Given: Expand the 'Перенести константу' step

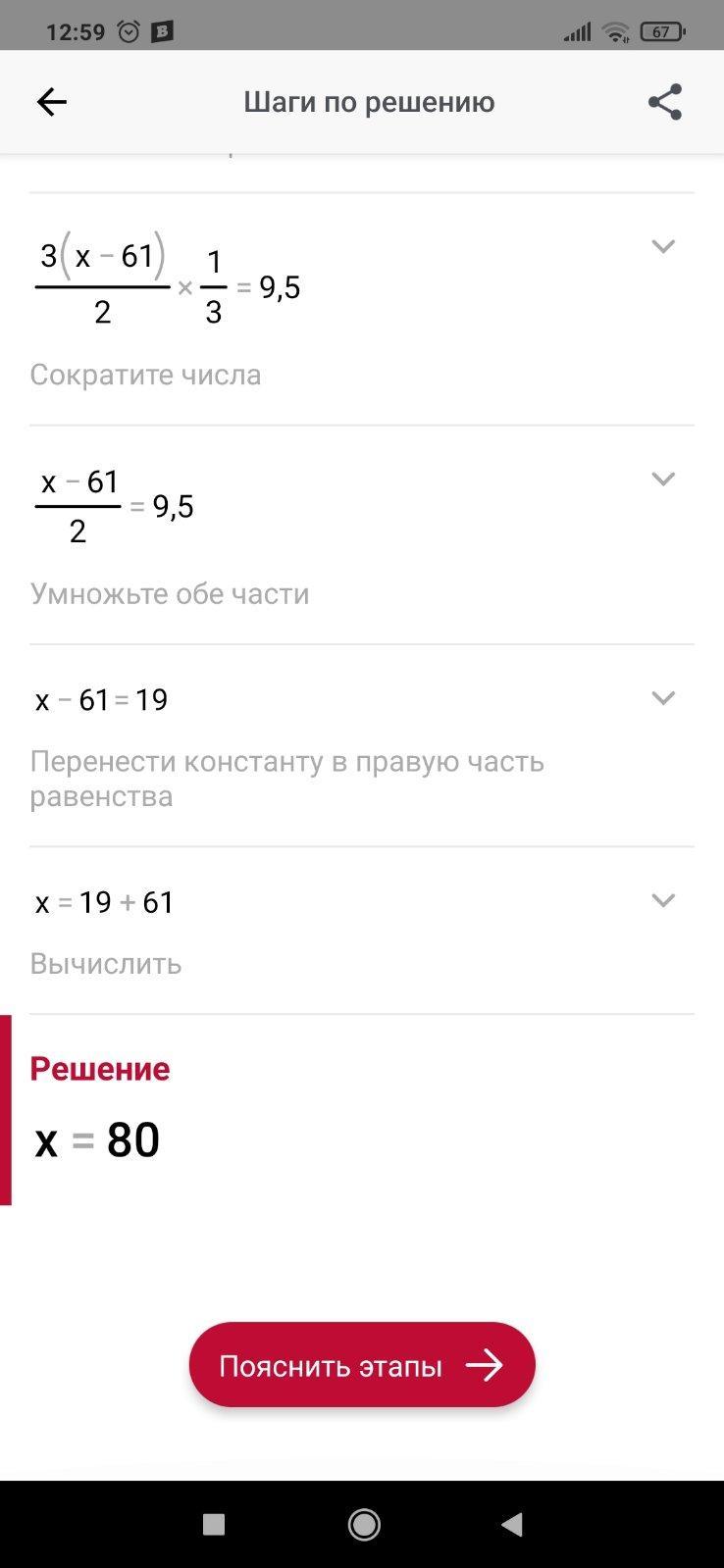Looking at the screenshot, I should pyautogui.click(x=663, y=698).
